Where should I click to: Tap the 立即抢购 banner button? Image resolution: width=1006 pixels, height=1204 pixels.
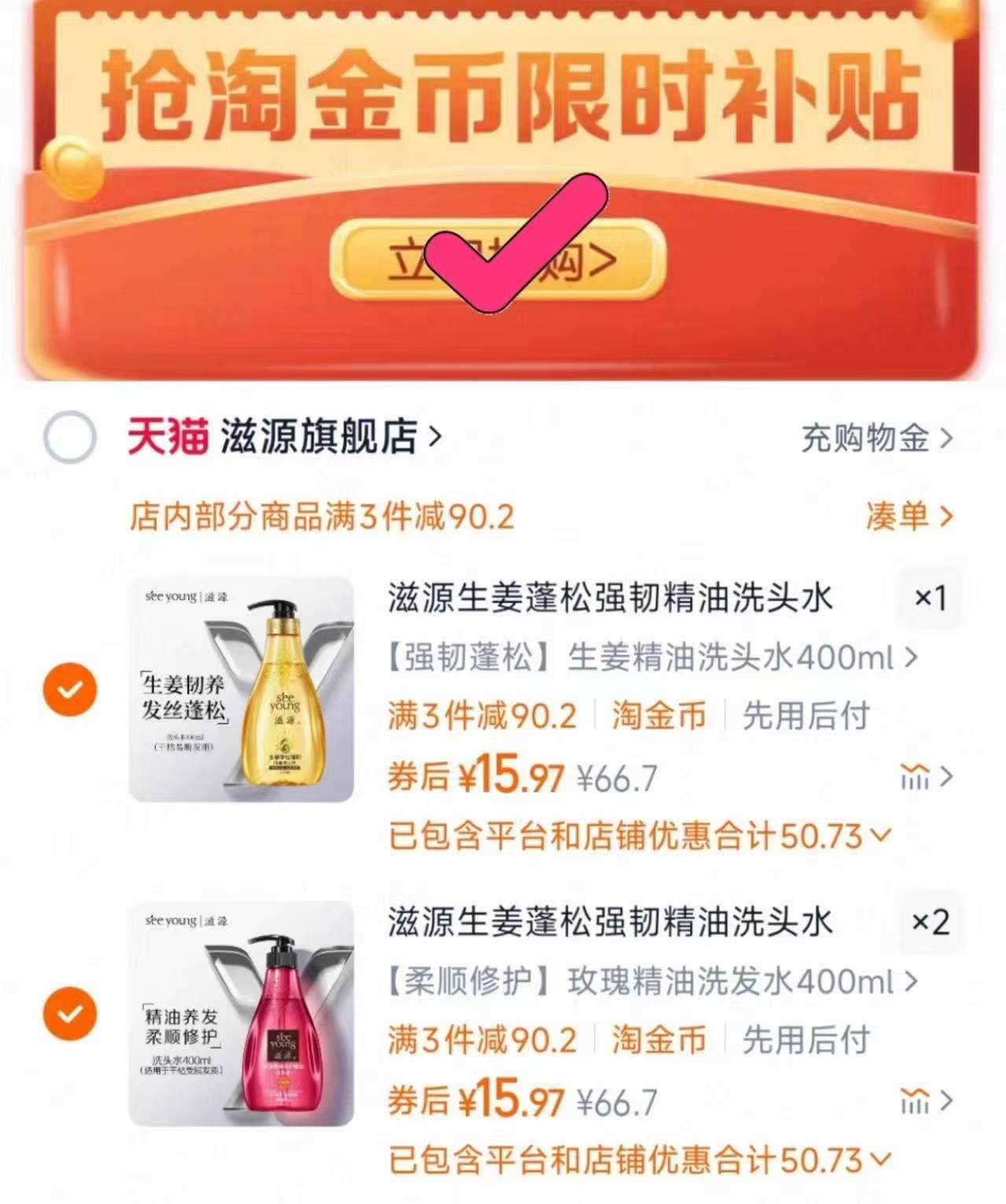point(502,260)
